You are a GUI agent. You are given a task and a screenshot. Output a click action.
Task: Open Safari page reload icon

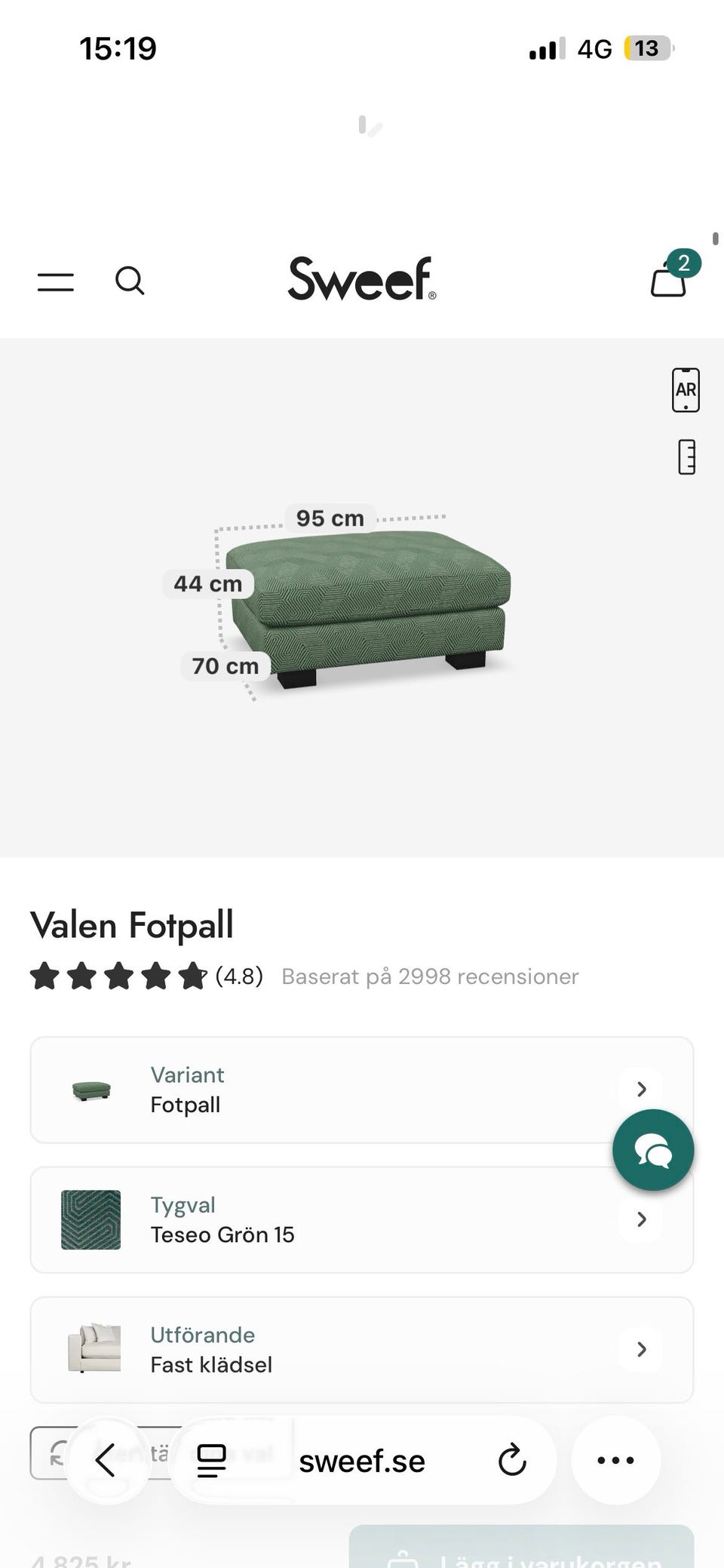(x=512, y=1459)
